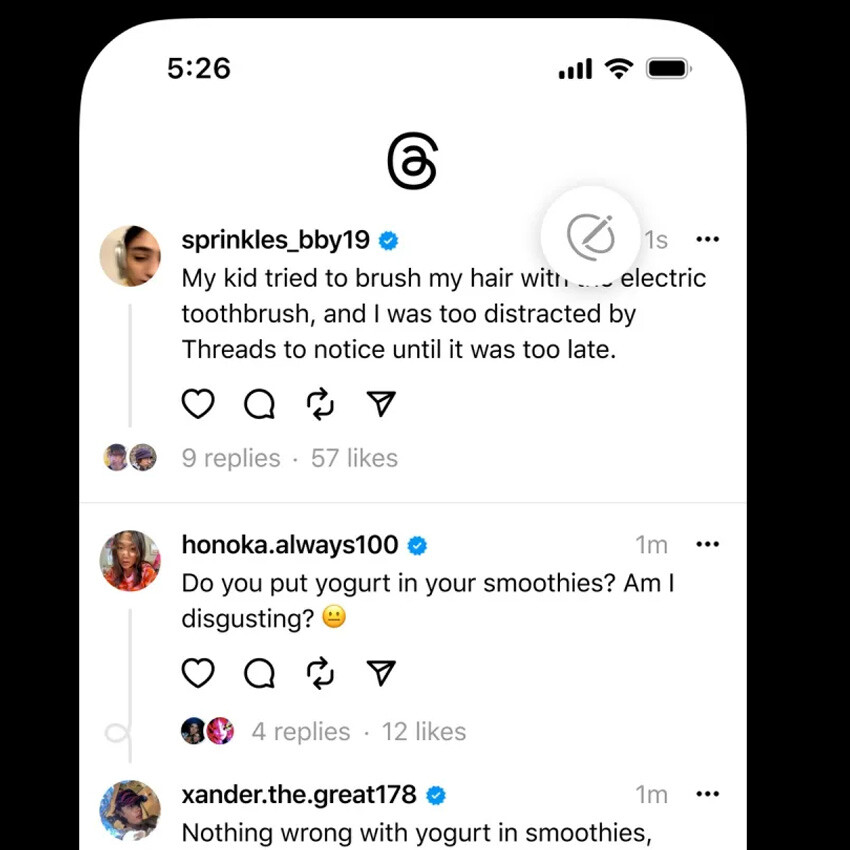Open the overflow menu on the sprinkles_bby19 post
The height and width of the screenshot is (850, 850).
pyautogui.click(x=707, y=240)
